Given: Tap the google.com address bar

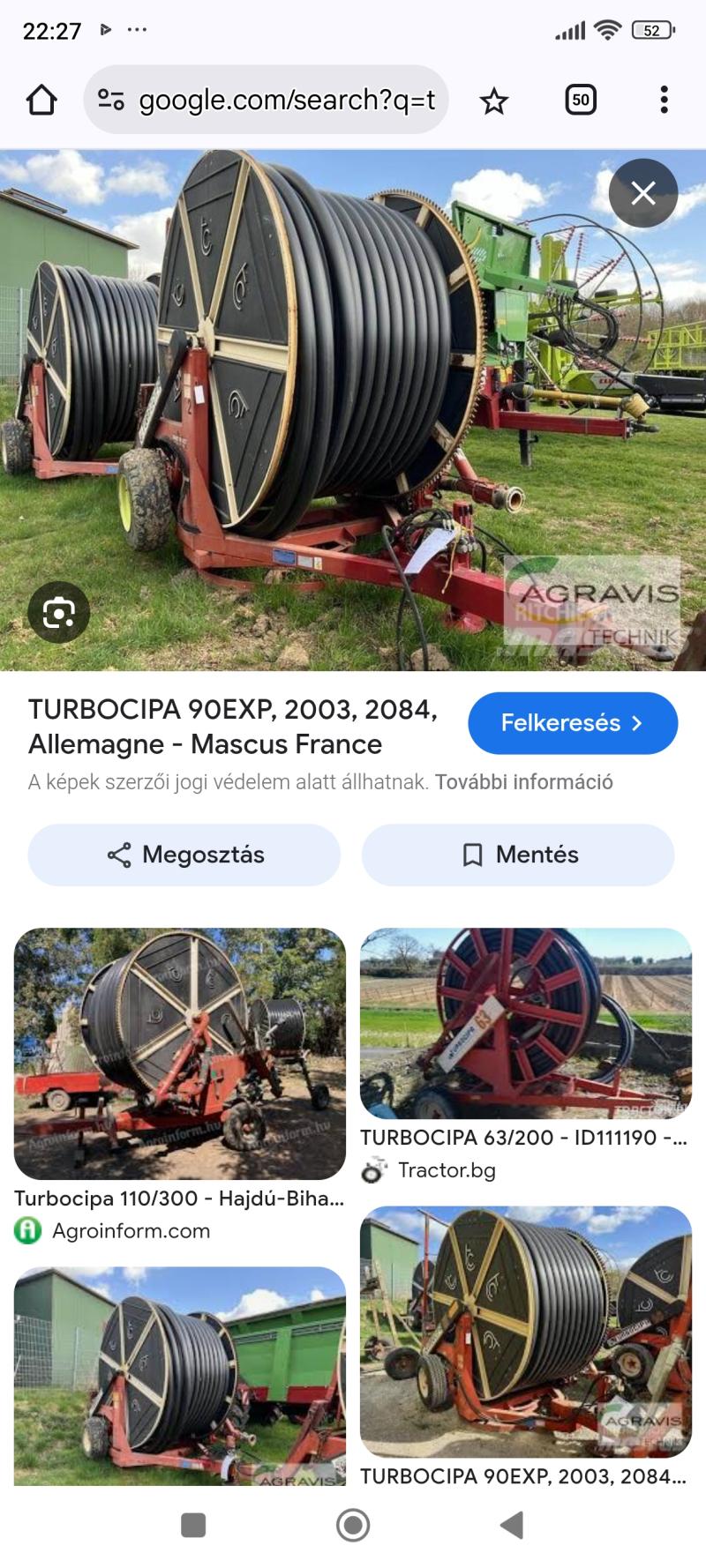Looking at the screenshot, I should click(x=267, y=100).
